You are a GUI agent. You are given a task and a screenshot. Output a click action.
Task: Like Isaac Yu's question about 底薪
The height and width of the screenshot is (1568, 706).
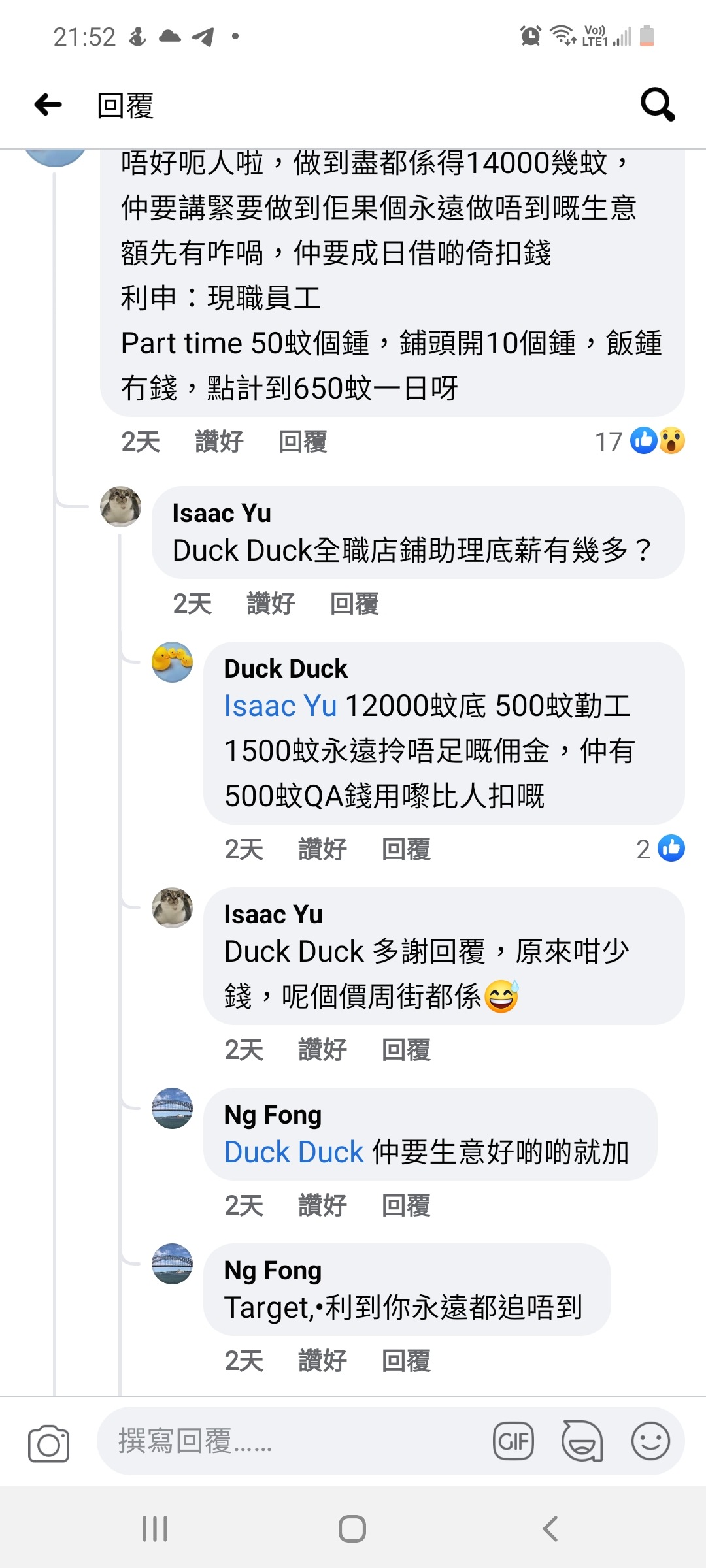tap(271, 604)
